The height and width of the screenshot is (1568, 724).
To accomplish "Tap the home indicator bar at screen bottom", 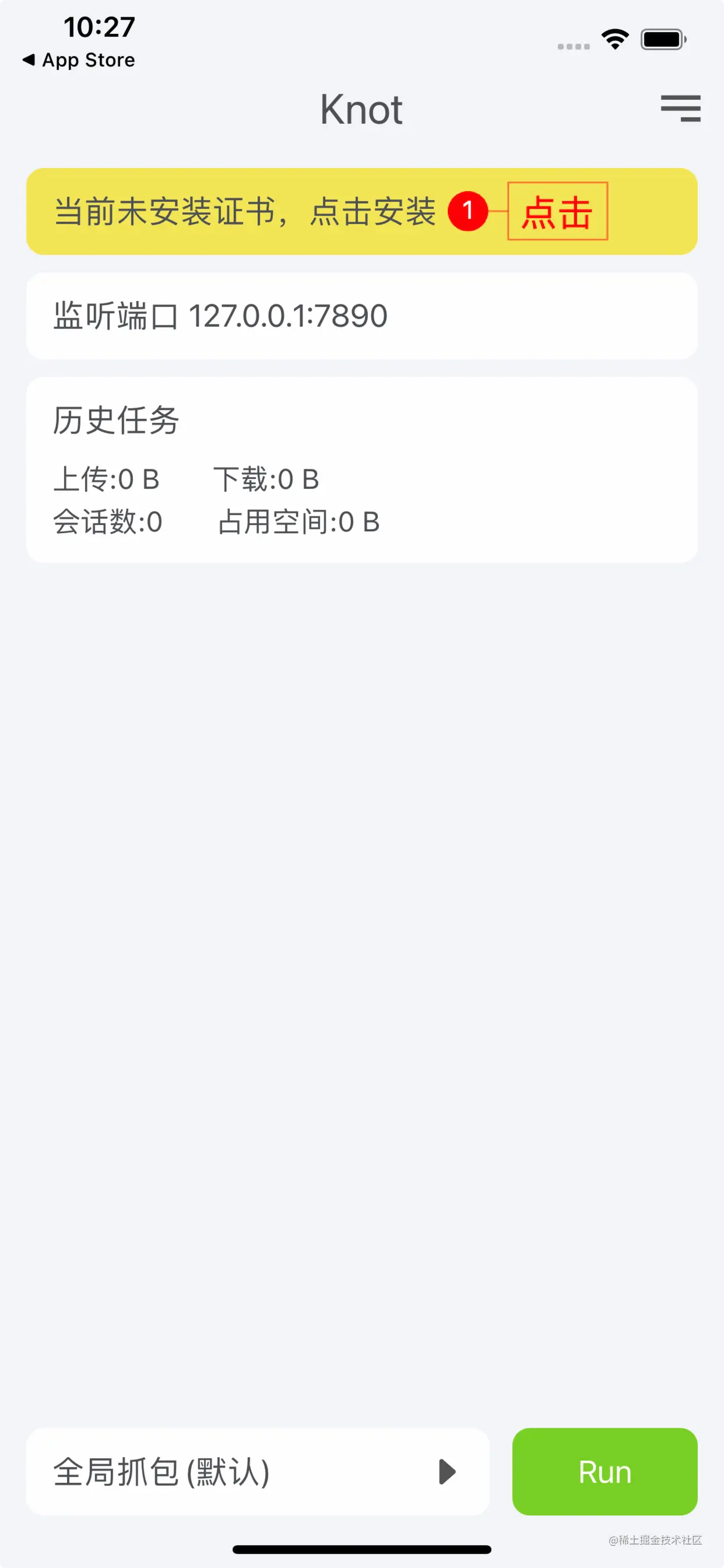I will point(362,1550).
